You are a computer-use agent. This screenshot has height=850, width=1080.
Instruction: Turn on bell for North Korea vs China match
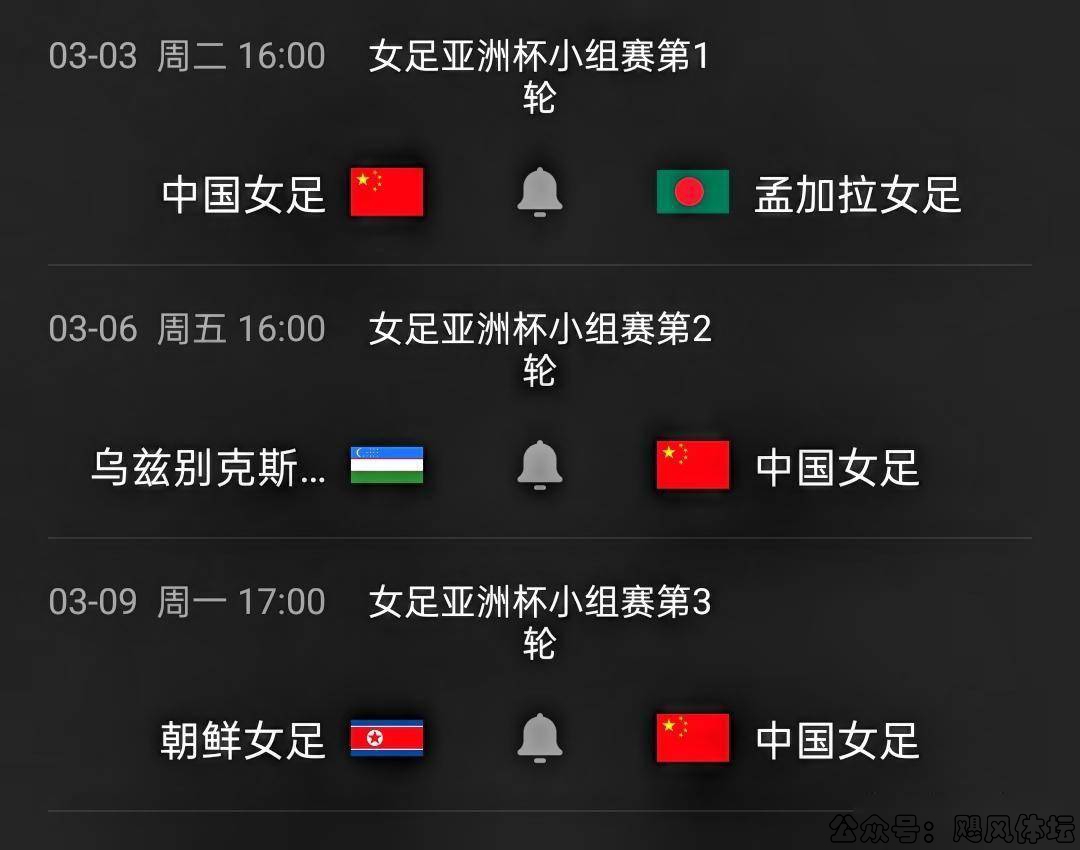(x=539, y=738)
